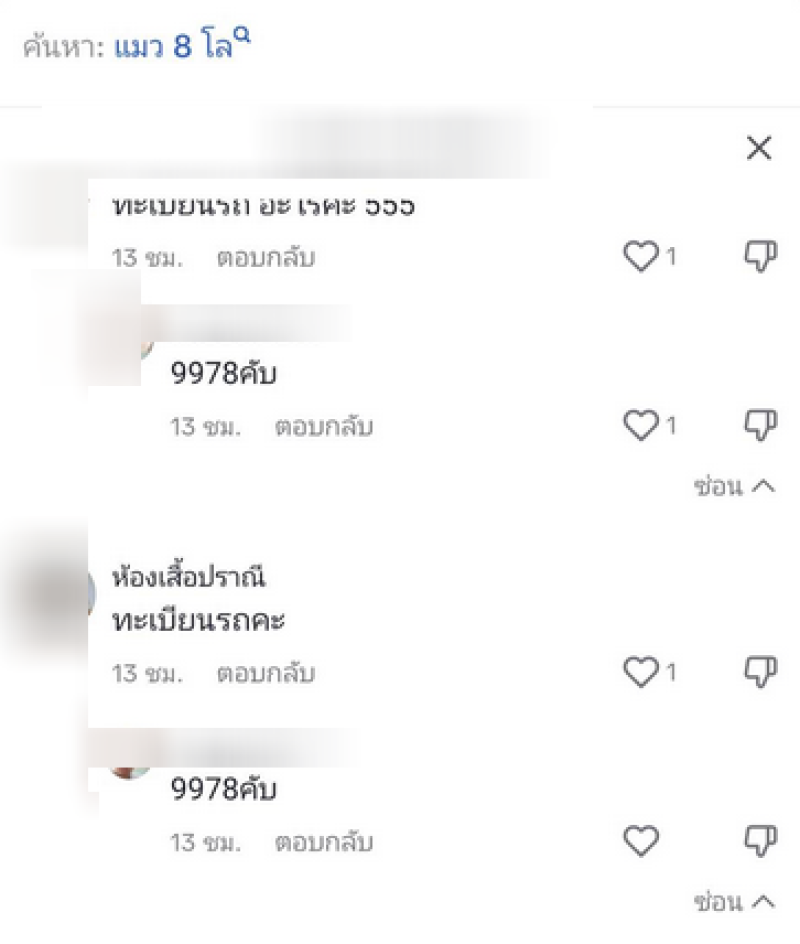The image size is (800, 944).
Task: Hide replies under the 555 comment
Action: [x=734, y=487]
